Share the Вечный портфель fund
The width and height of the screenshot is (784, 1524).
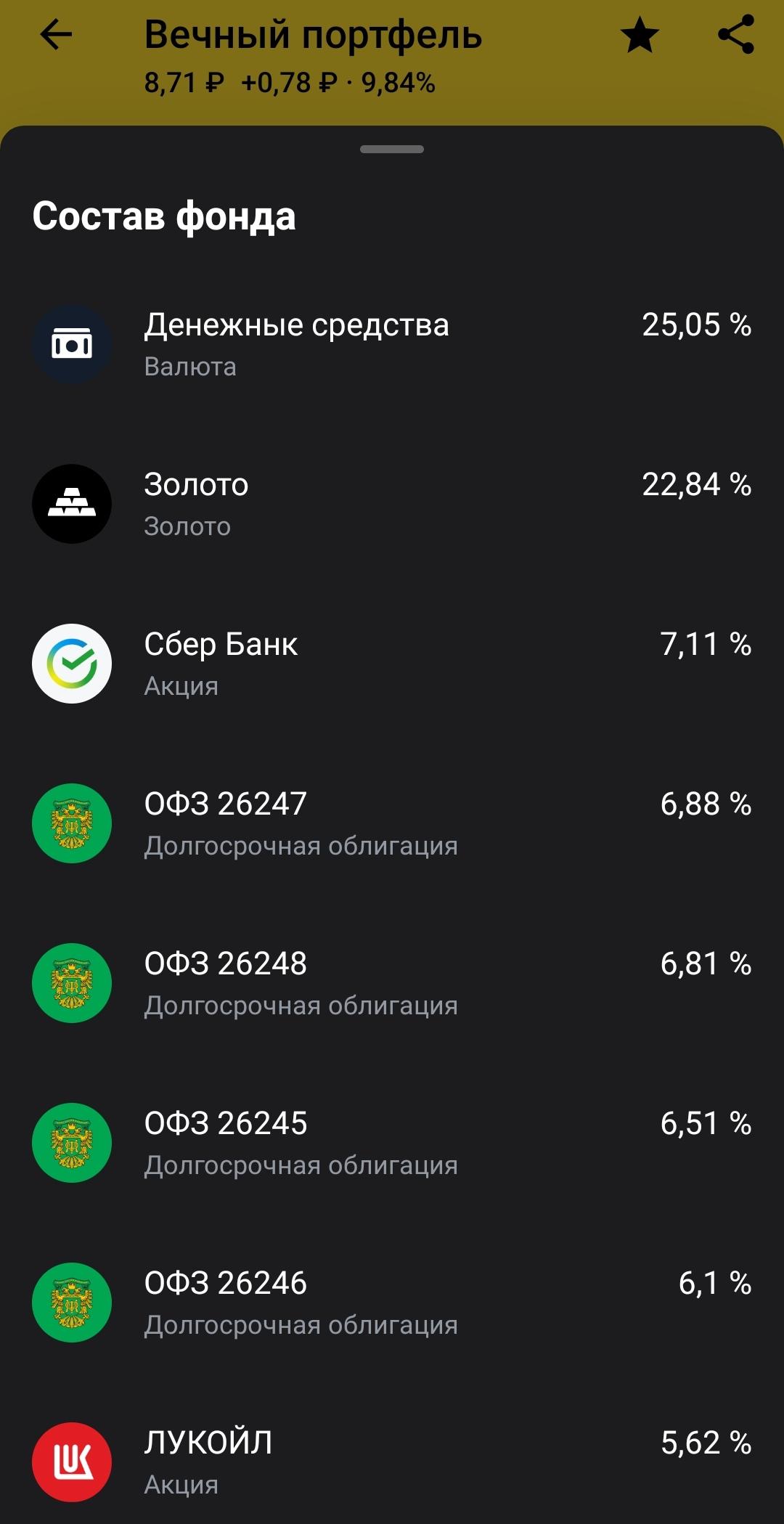(x=735, y=36)
